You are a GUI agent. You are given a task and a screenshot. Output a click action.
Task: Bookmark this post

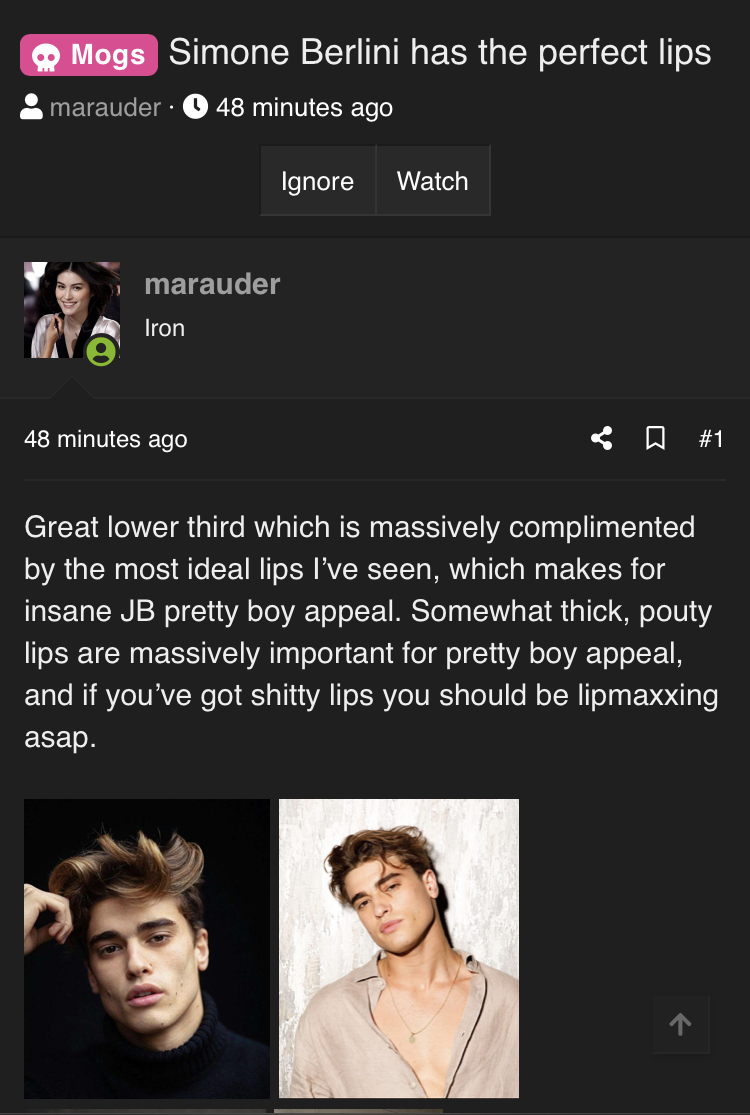click(656, 438)
